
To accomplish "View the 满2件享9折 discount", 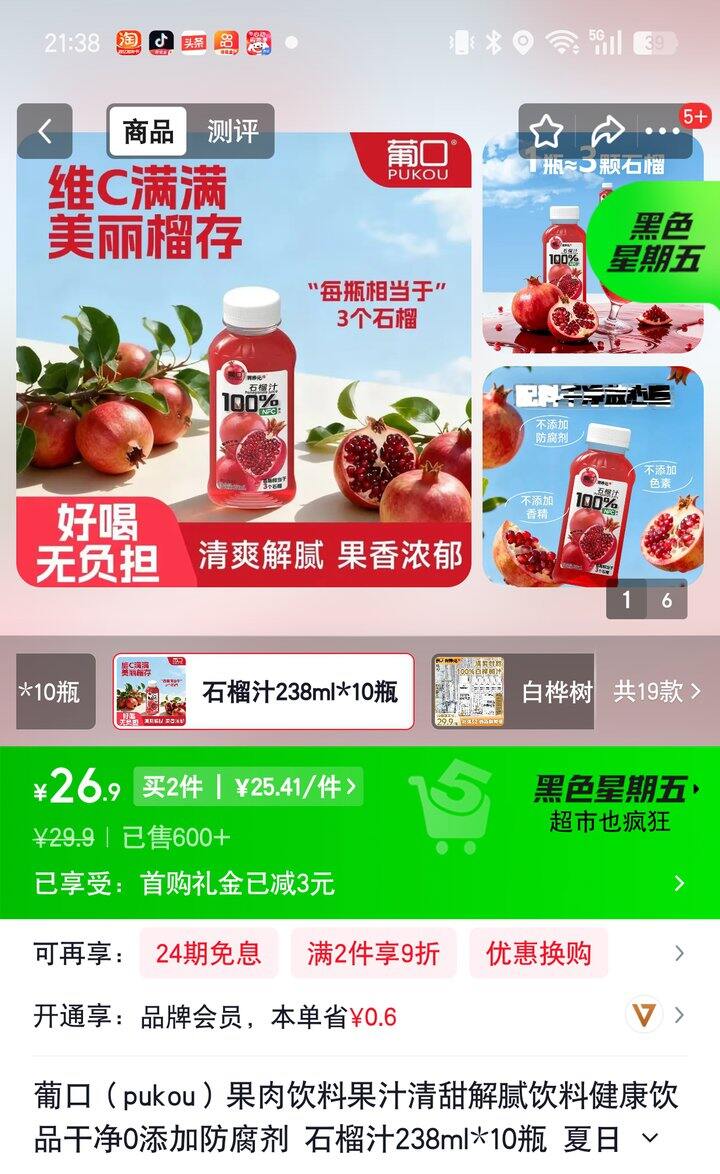I will pyautogui.click(x=373, y=953).
